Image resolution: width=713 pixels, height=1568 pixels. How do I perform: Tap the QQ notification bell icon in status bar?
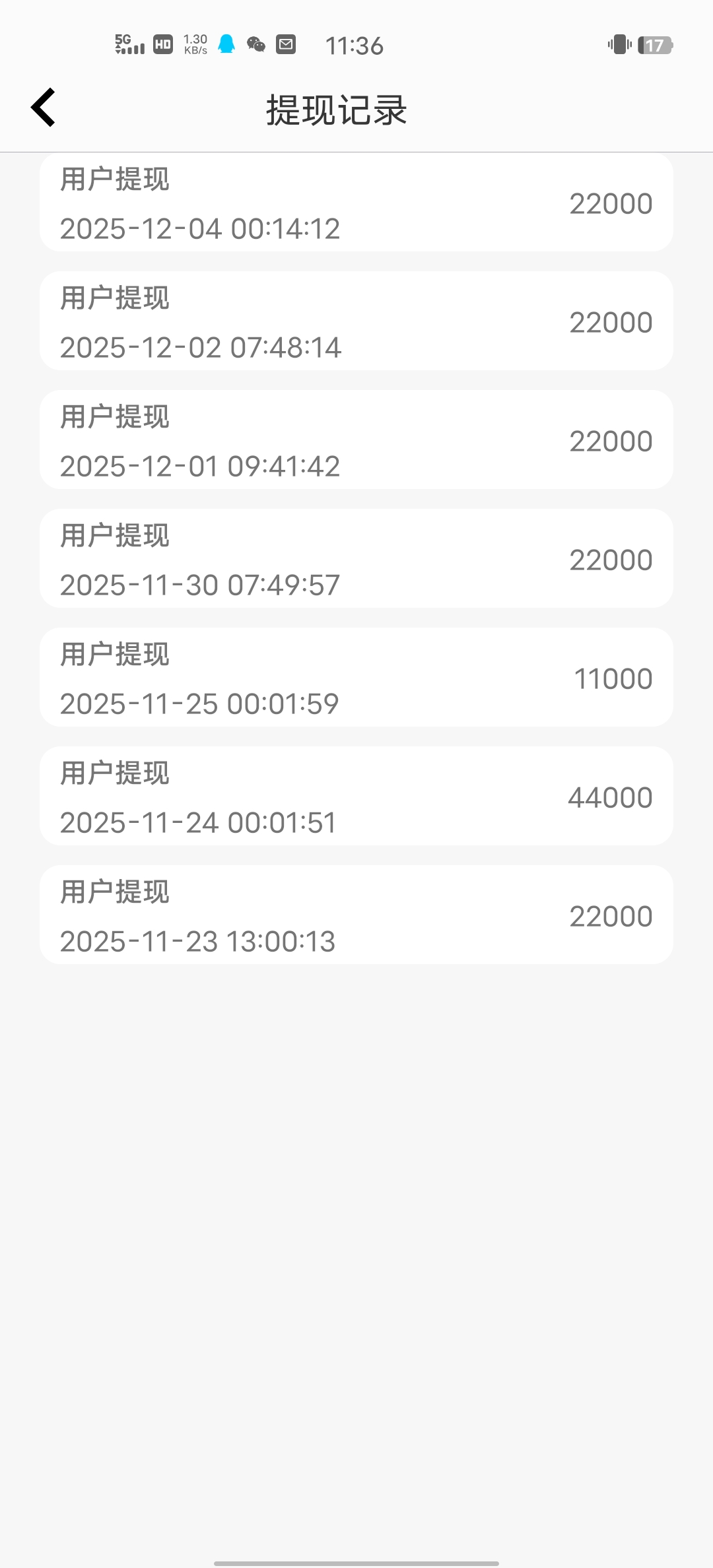coord(226,45)
